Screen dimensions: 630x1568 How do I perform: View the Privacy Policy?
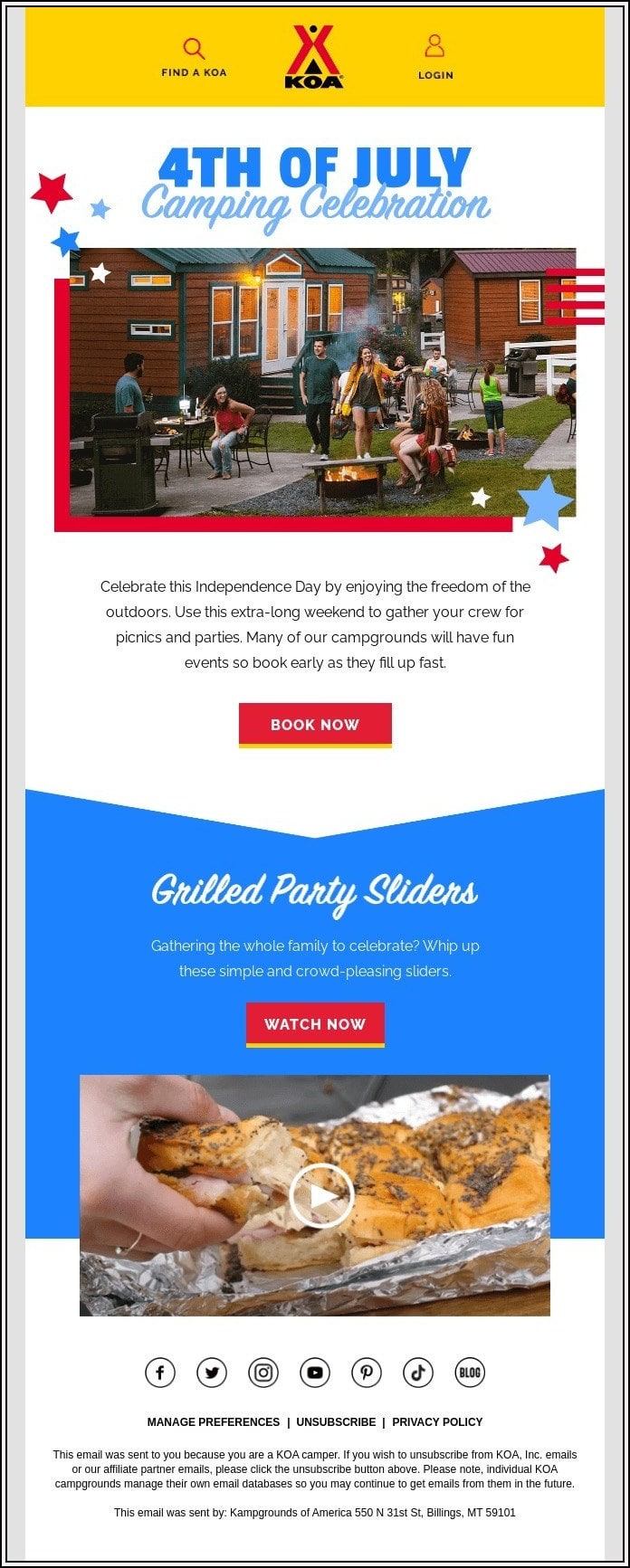[x=437, y=1422]
